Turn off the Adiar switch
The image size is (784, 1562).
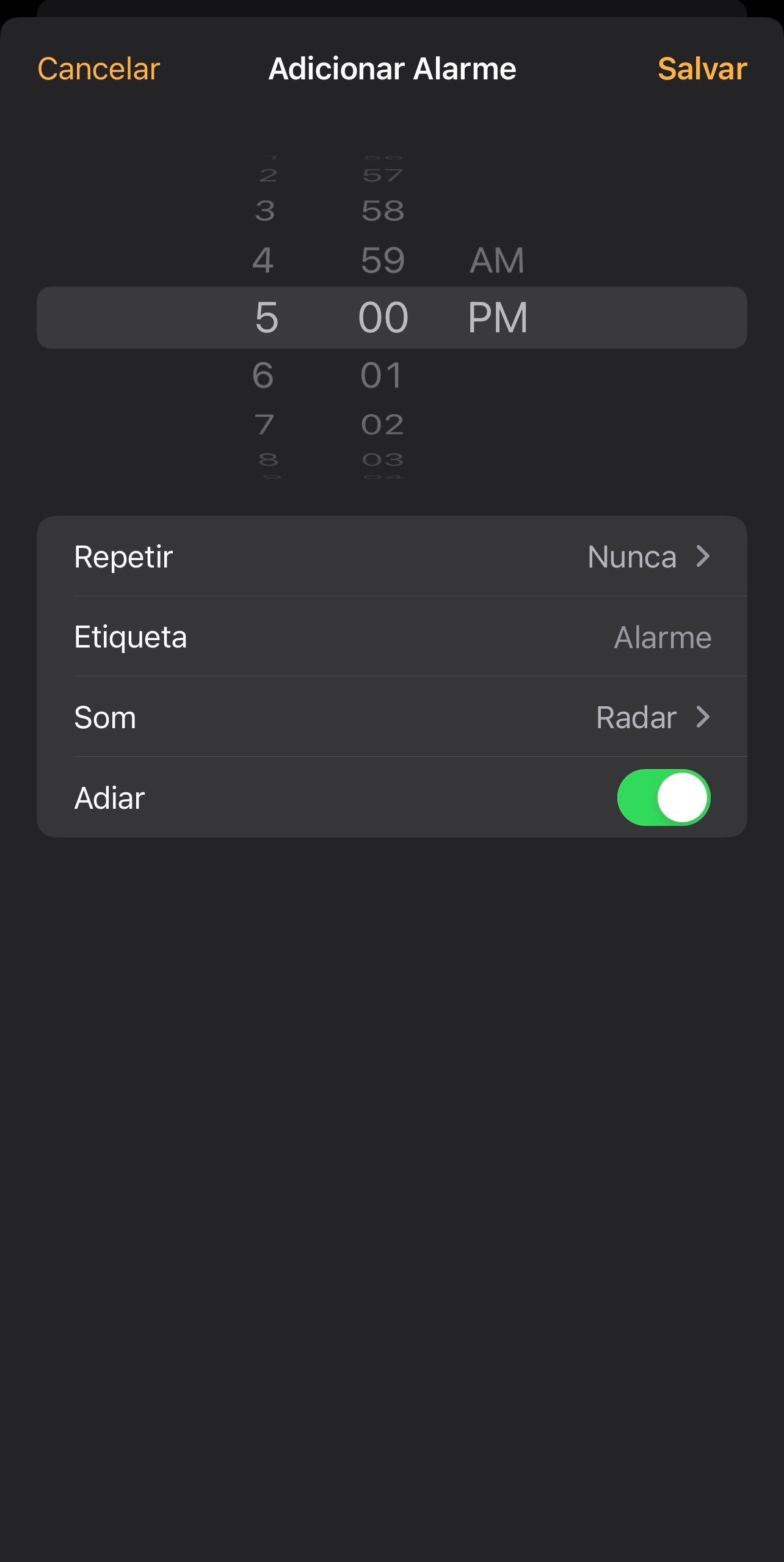pyautogui.click(x=663, y=798)
